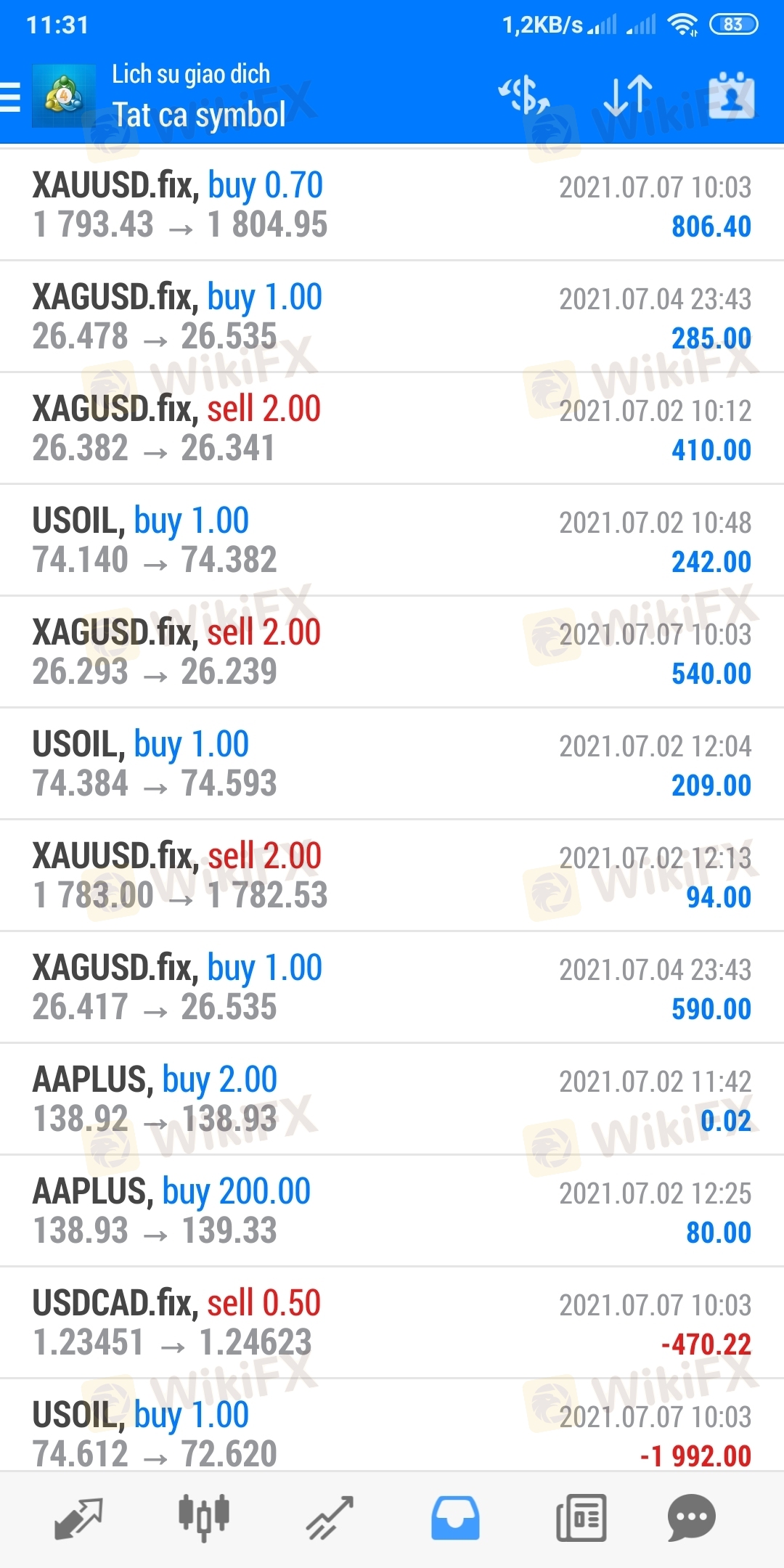This screenshot has height=1568, width=784.
Task: Show details of the USDCAD.fix sell 0.50 trade
Action: [392, 1323]
